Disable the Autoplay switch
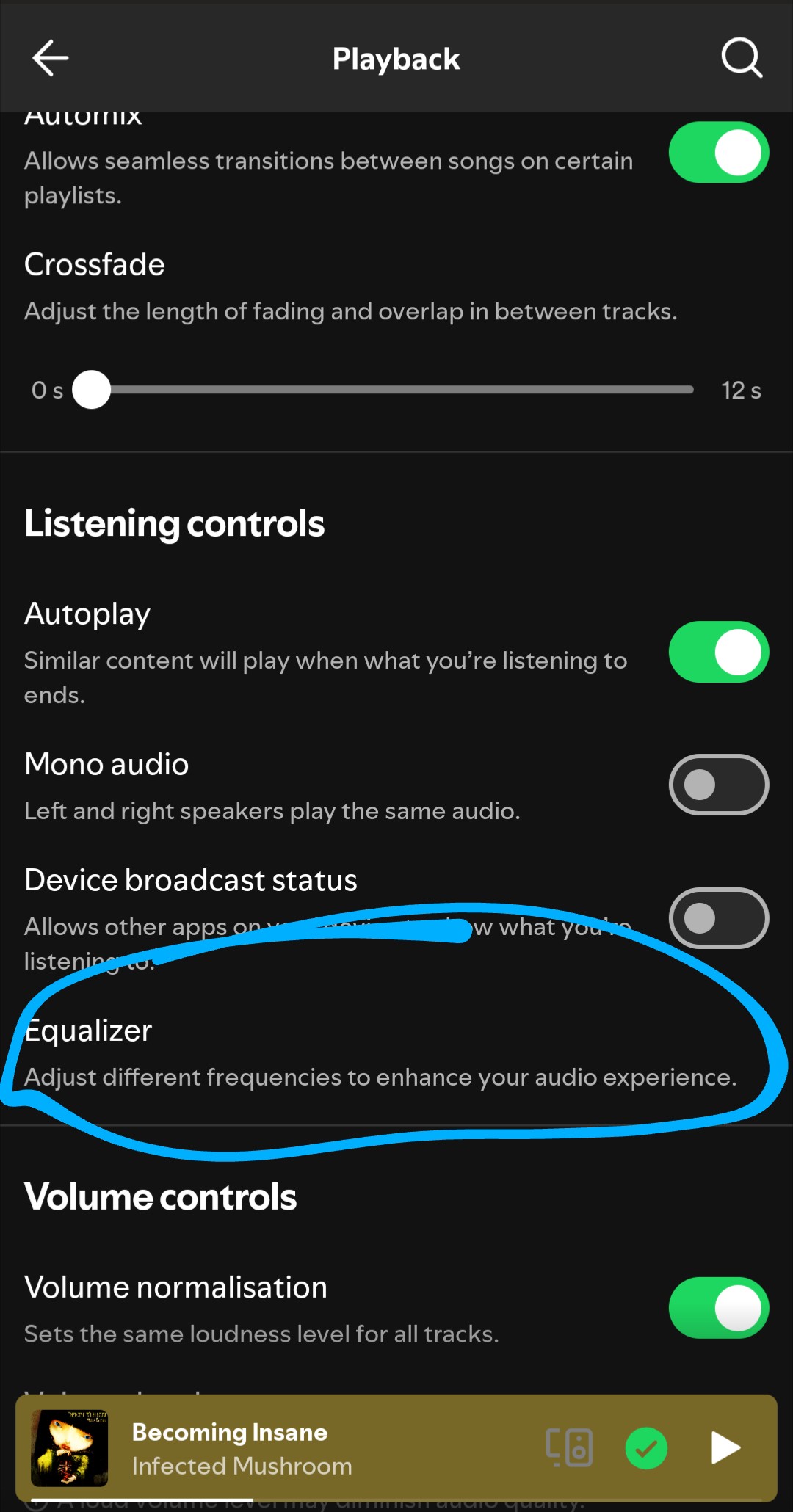This screenshot has width=793, height=1512. [718, 652]
